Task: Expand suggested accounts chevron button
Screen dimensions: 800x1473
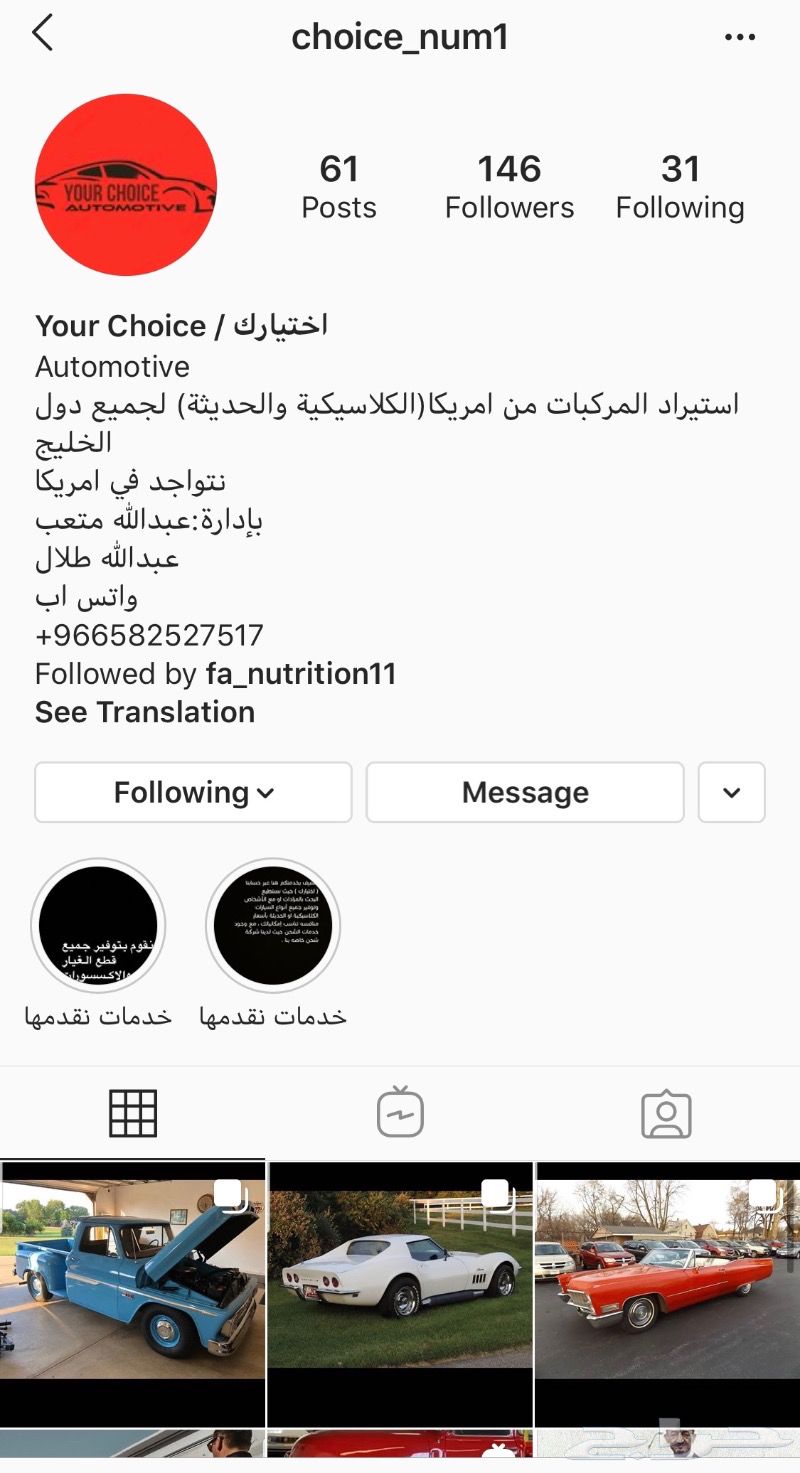Action: (x=731, y=792)
